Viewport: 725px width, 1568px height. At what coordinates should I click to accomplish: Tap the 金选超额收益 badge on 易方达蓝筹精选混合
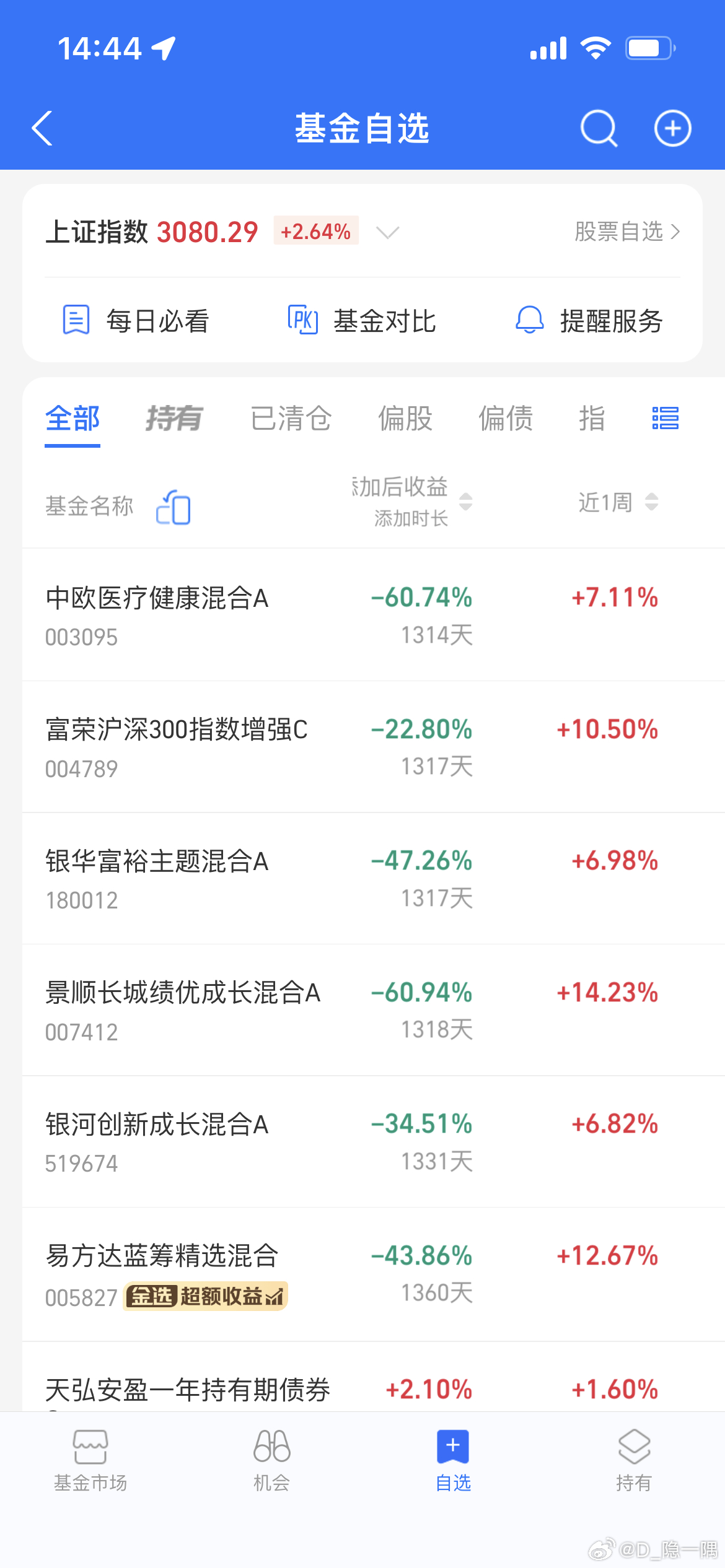coord(205,1295)
